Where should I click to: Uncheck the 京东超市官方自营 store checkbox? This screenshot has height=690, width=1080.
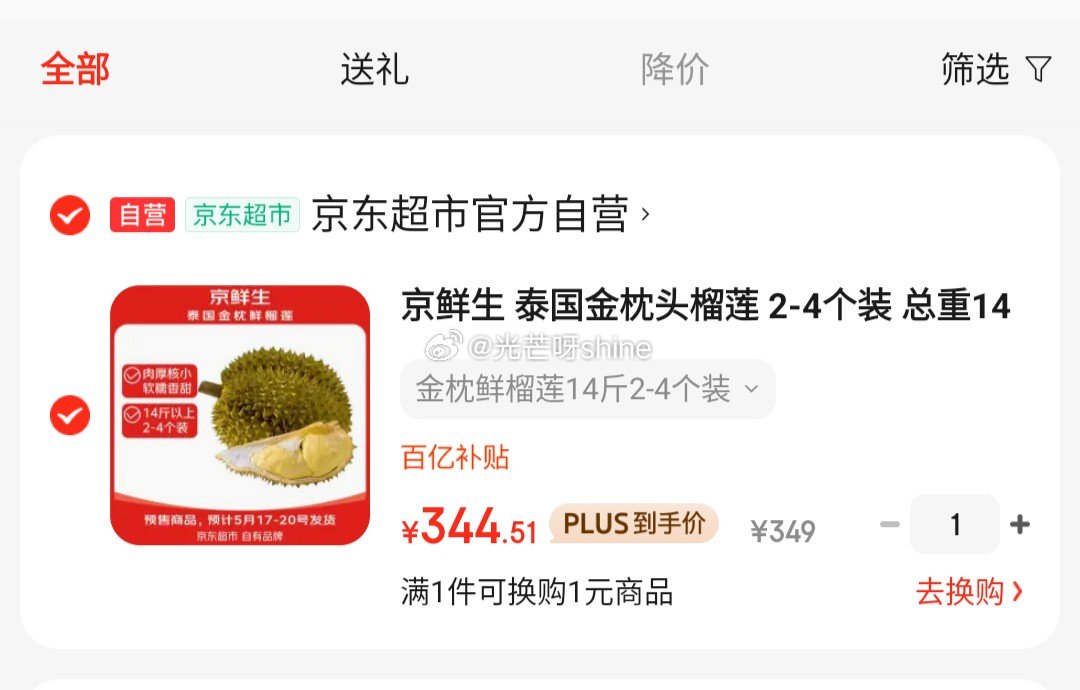70,215
